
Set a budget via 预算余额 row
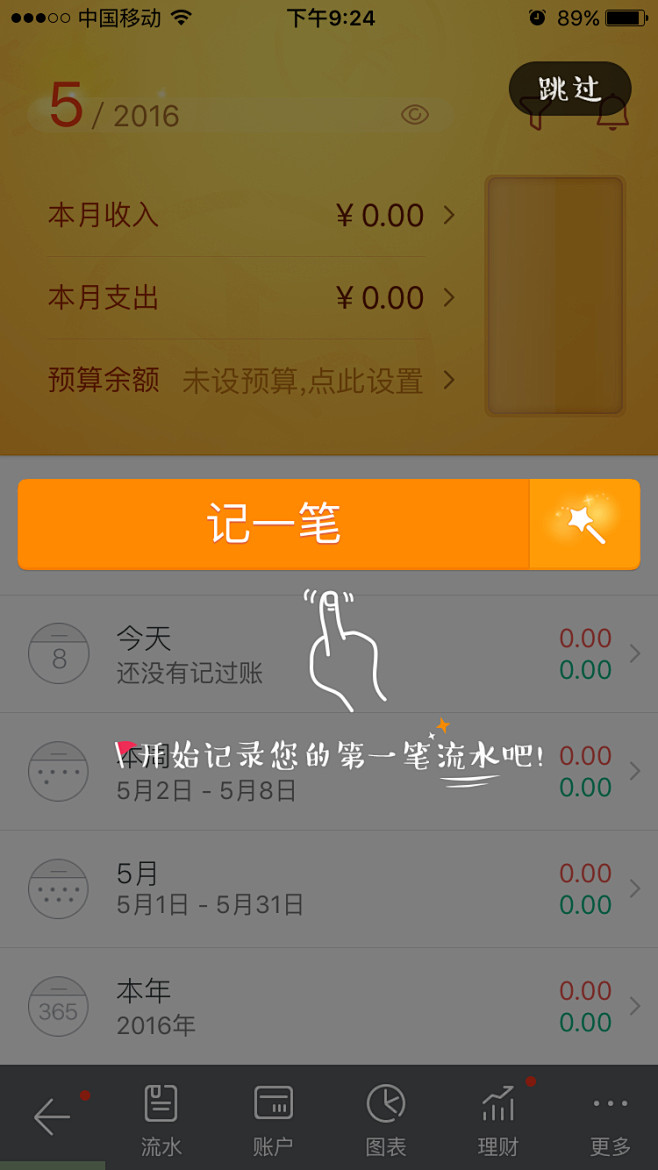point(250,380)
